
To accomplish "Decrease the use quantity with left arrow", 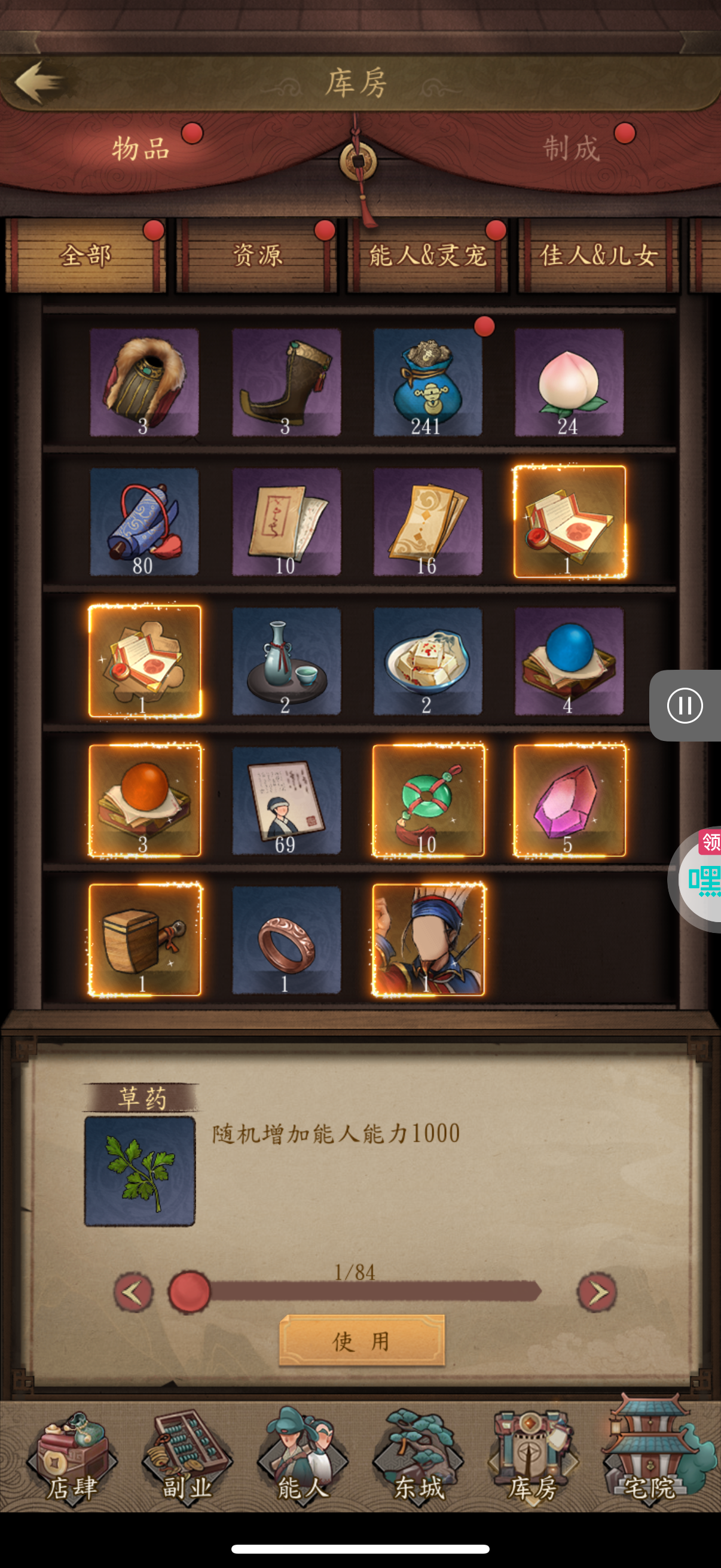I will pyautogui.click(x=133, y=1292).
